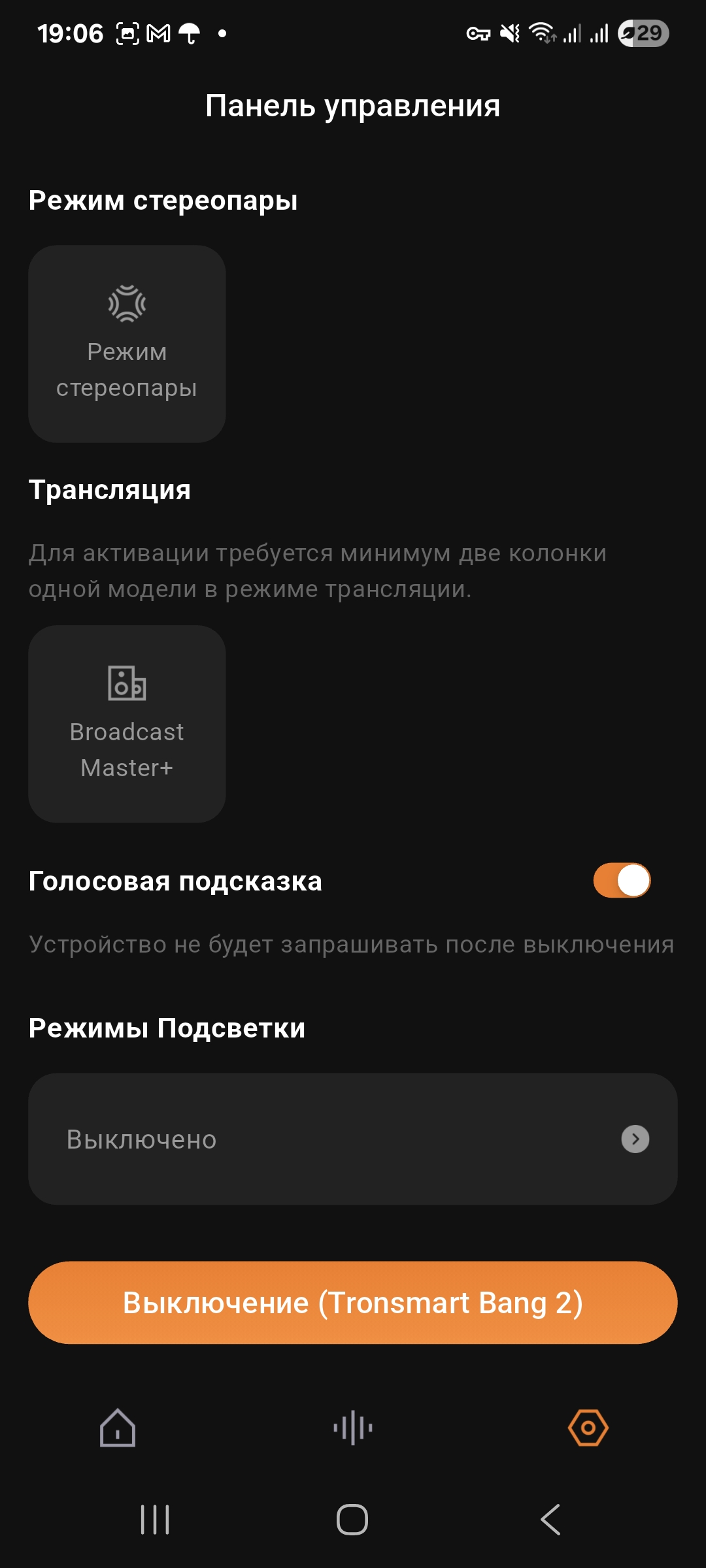Open the Режим стереопары card
Viewport: 706px width, 1568px height.
click(127, 344)
